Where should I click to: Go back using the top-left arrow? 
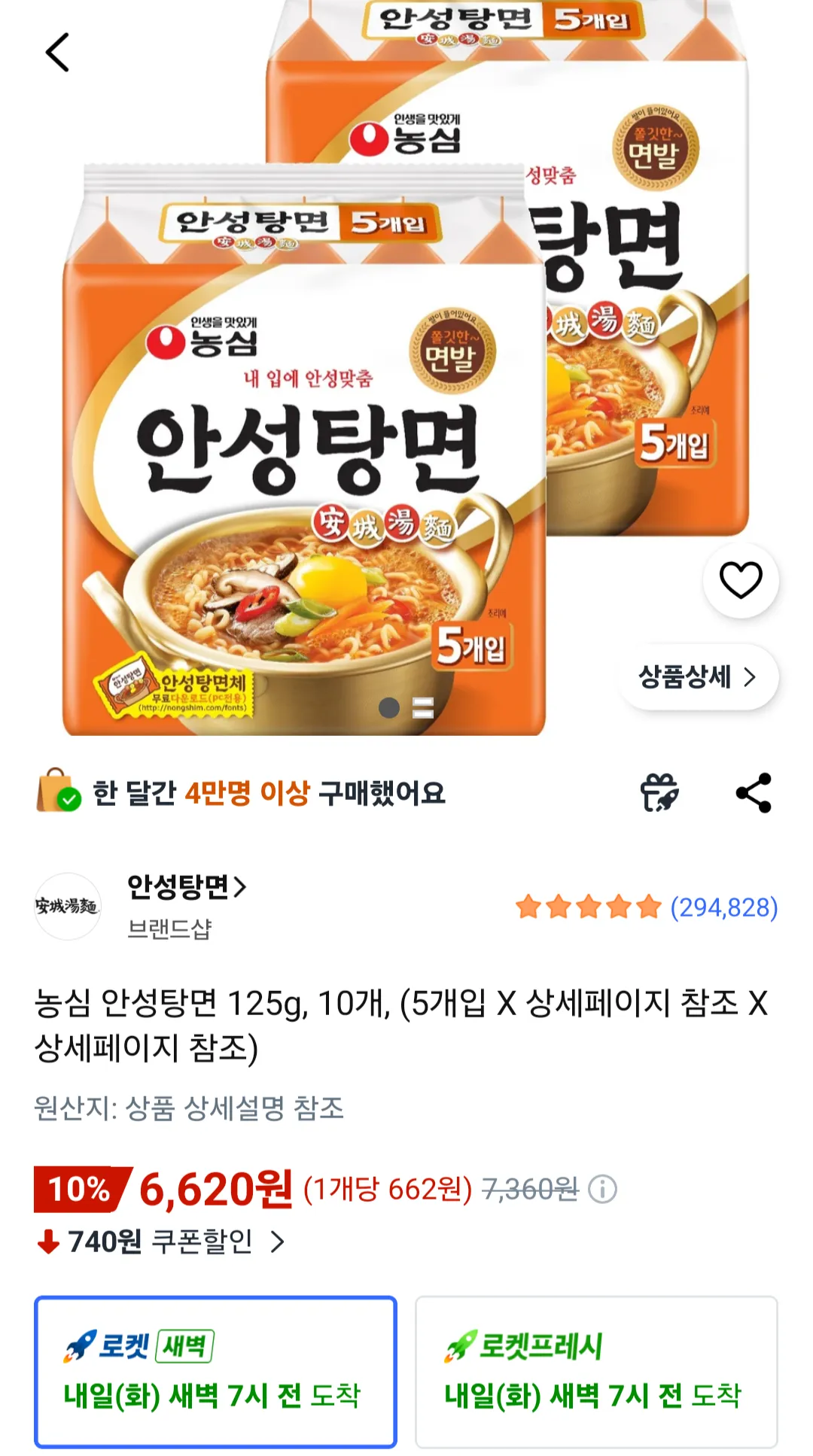pos(57,53)
